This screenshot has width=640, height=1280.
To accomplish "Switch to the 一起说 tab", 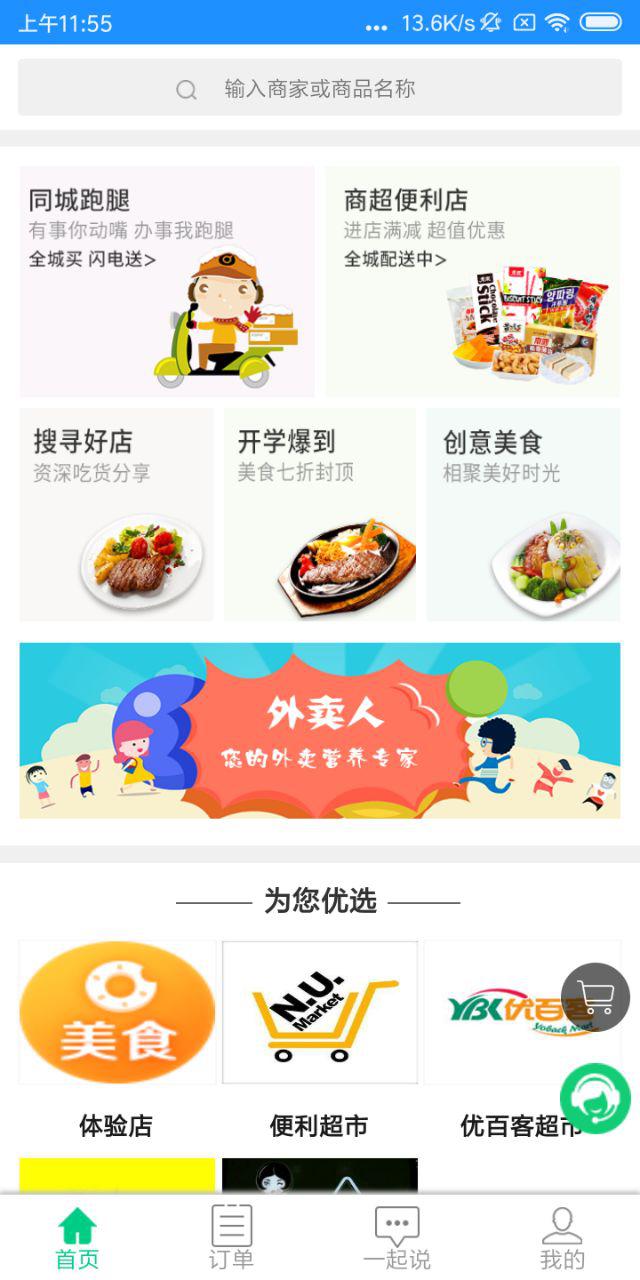I will point(396,1237).
